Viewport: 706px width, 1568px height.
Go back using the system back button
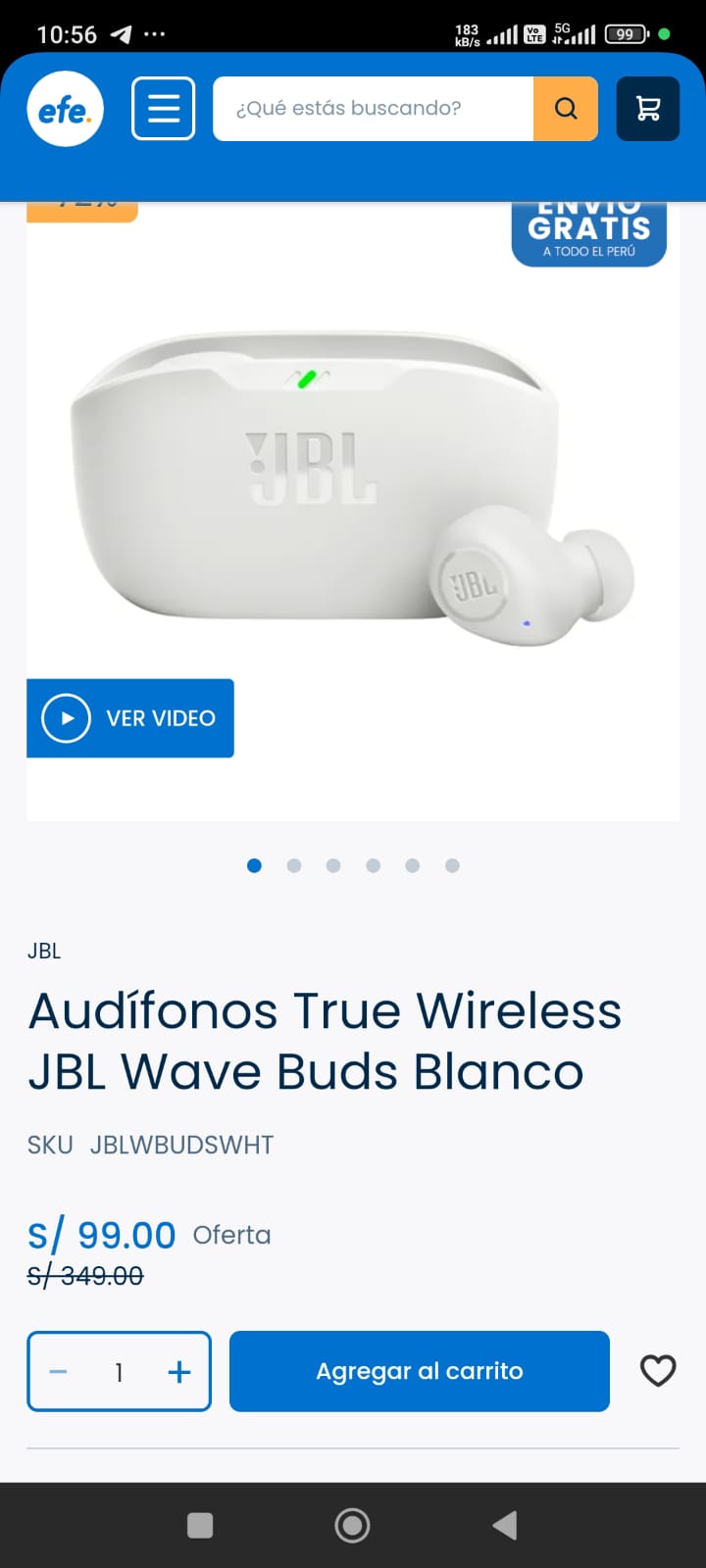coord(505,1525)
